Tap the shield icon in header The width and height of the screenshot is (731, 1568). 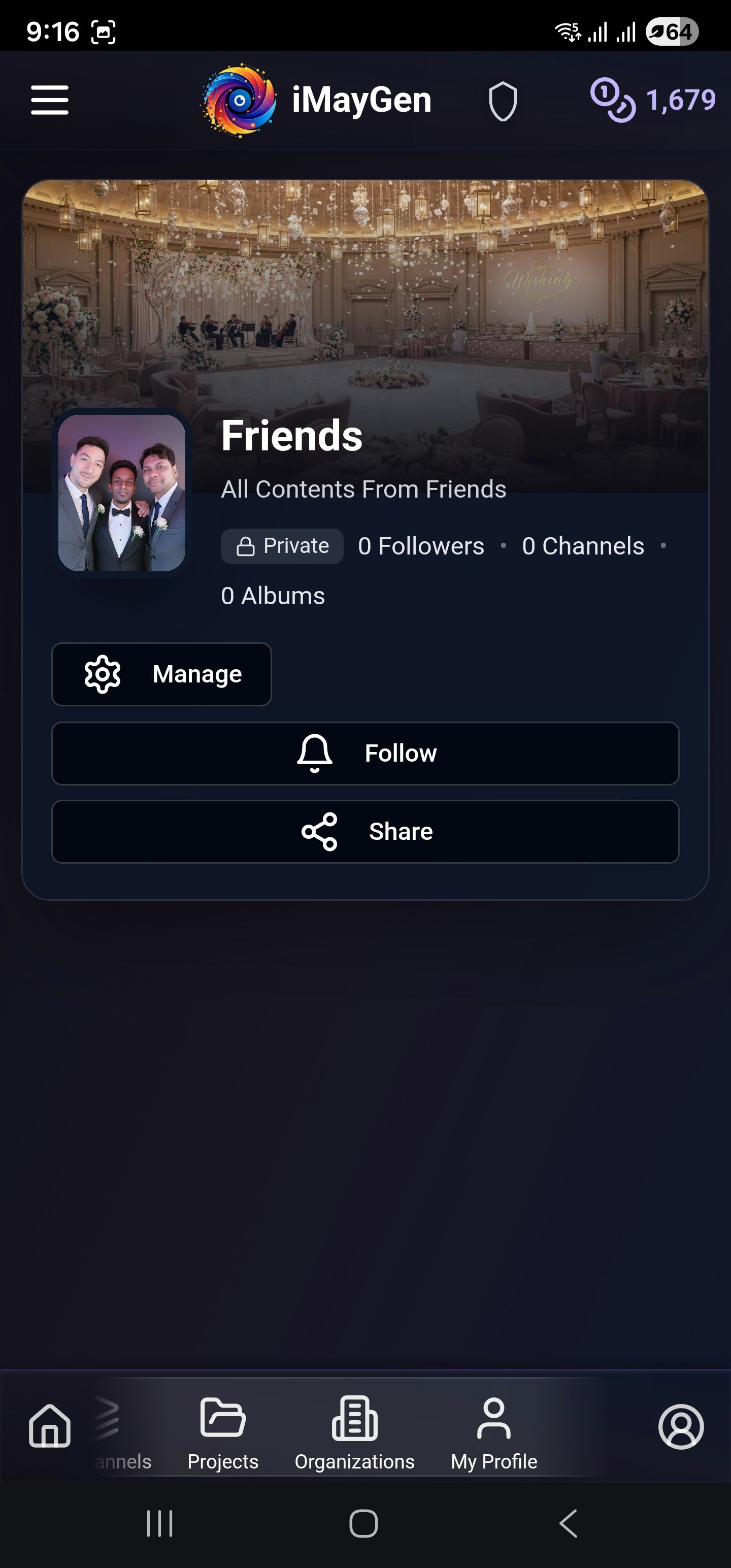503,102
